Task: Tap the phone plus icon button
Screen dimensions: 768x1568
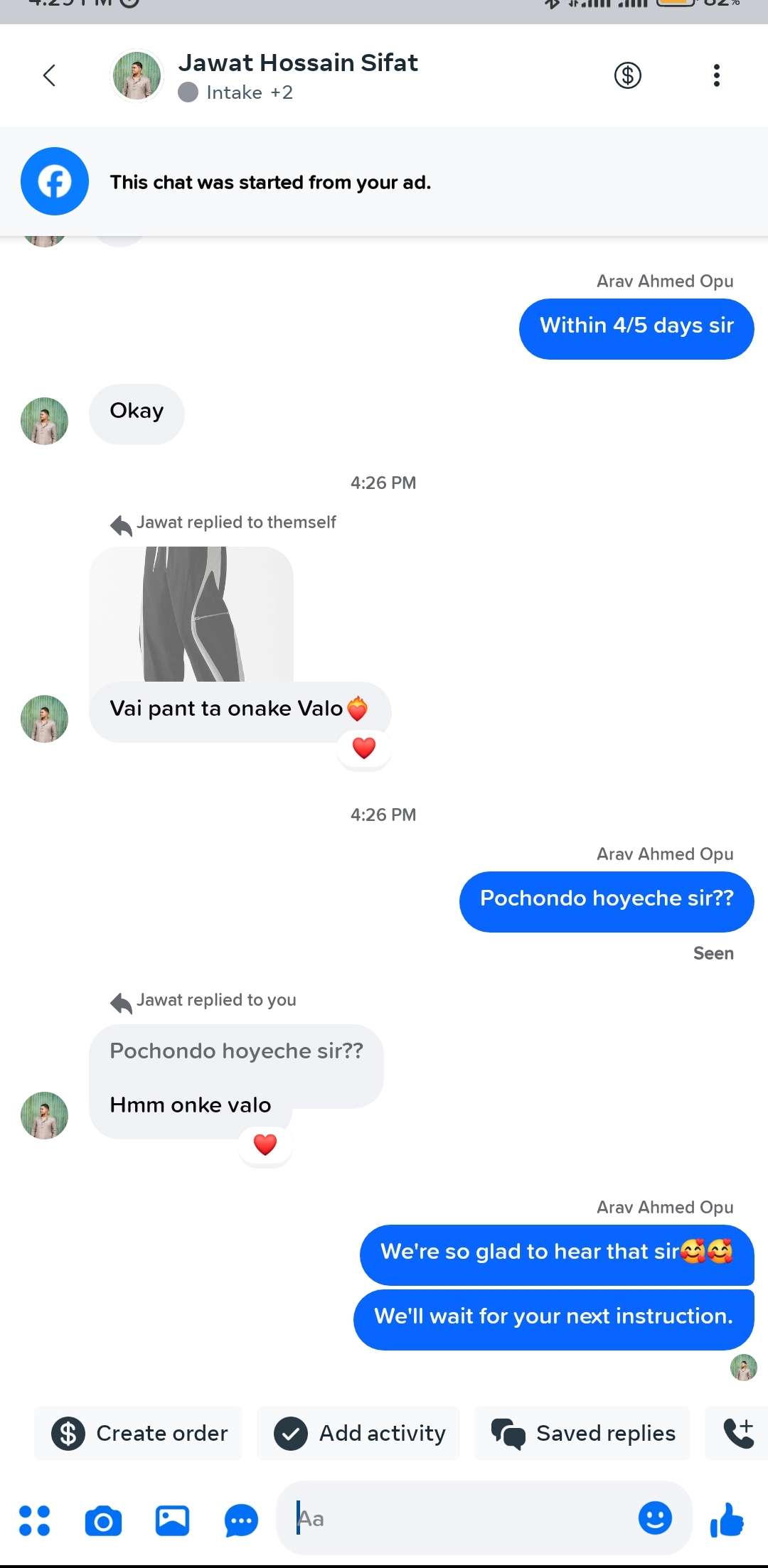Action: (x=738, y=1433)
